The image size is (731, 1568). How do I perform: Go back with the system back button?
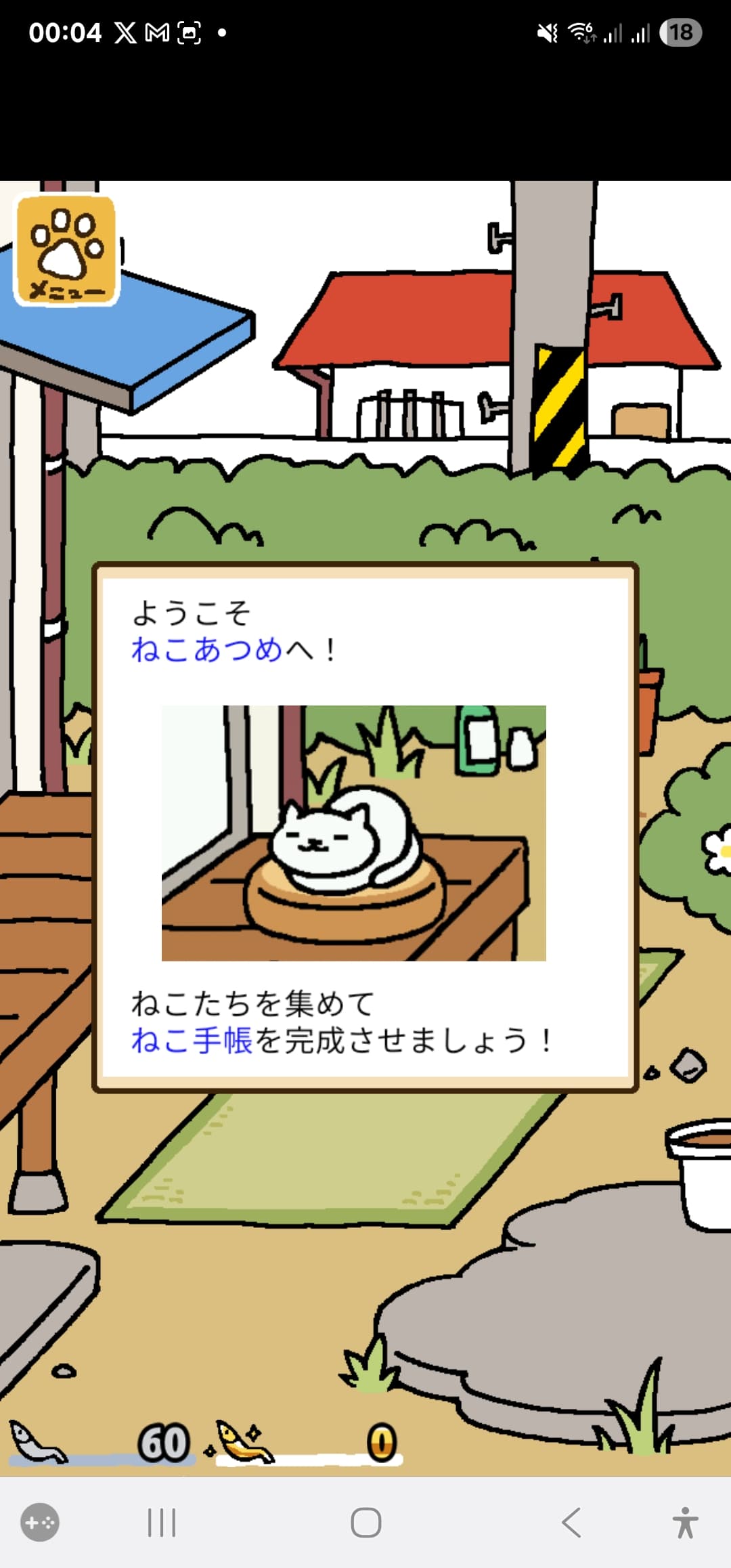point(571,1523)
